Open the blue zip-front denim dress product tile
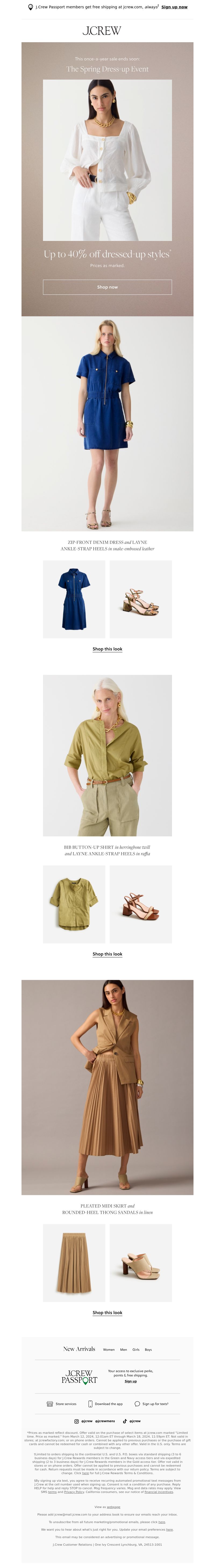 [x=74, y=599]
